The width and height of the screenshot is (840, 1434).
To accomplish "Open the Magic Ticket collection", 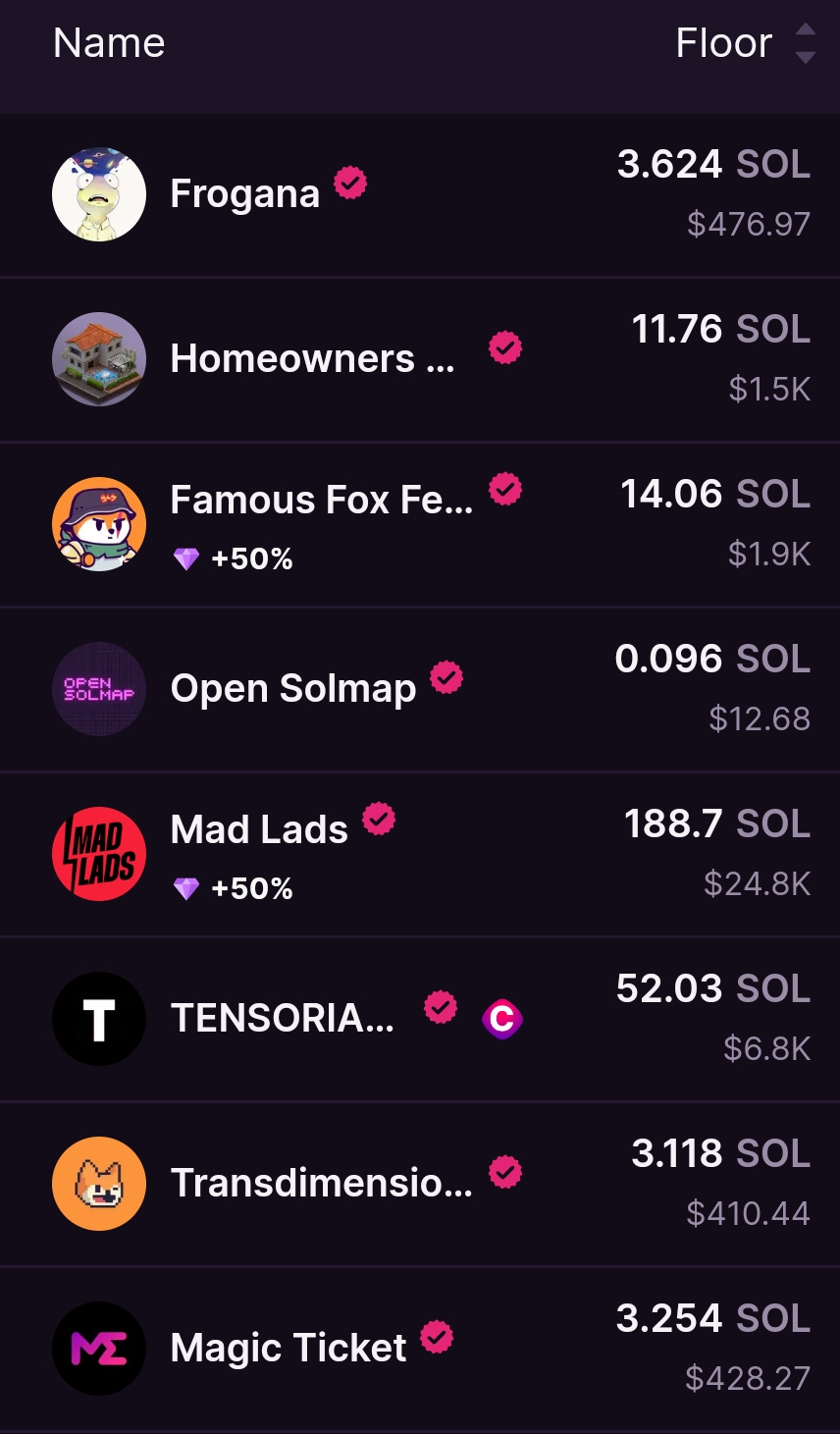I will 420,1349.
